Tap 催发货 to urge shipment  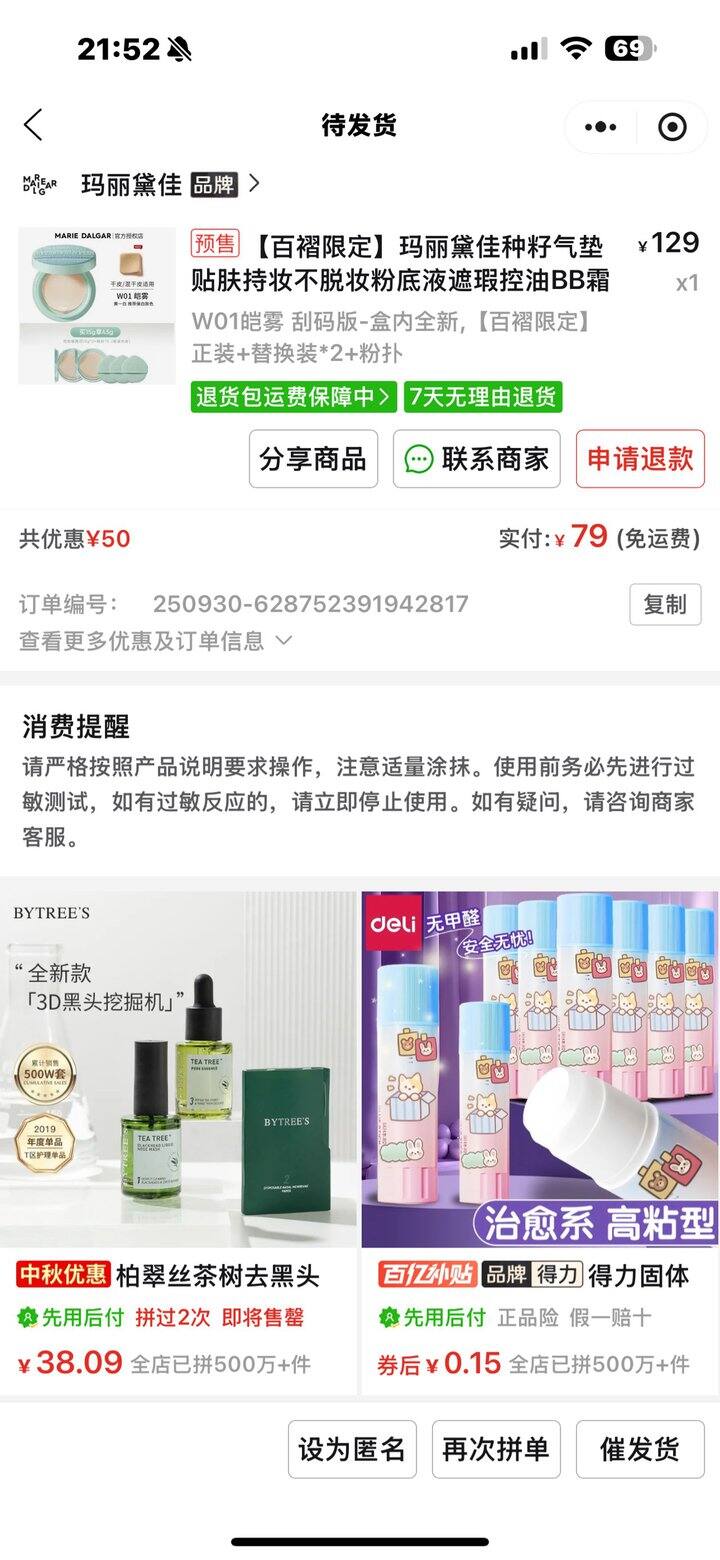tap(640, 1449)
